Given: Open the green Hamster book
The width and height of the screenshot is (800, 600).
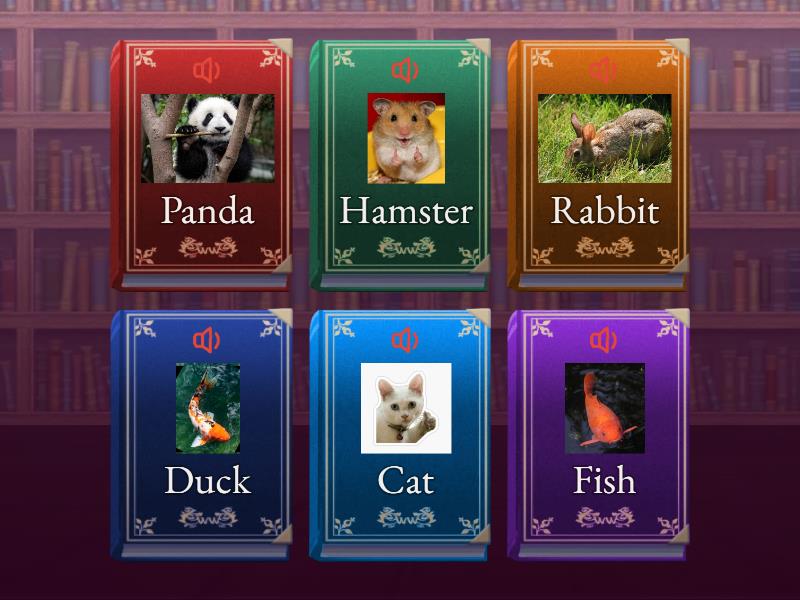Looking at the screenshot, I should click(405, 211).
